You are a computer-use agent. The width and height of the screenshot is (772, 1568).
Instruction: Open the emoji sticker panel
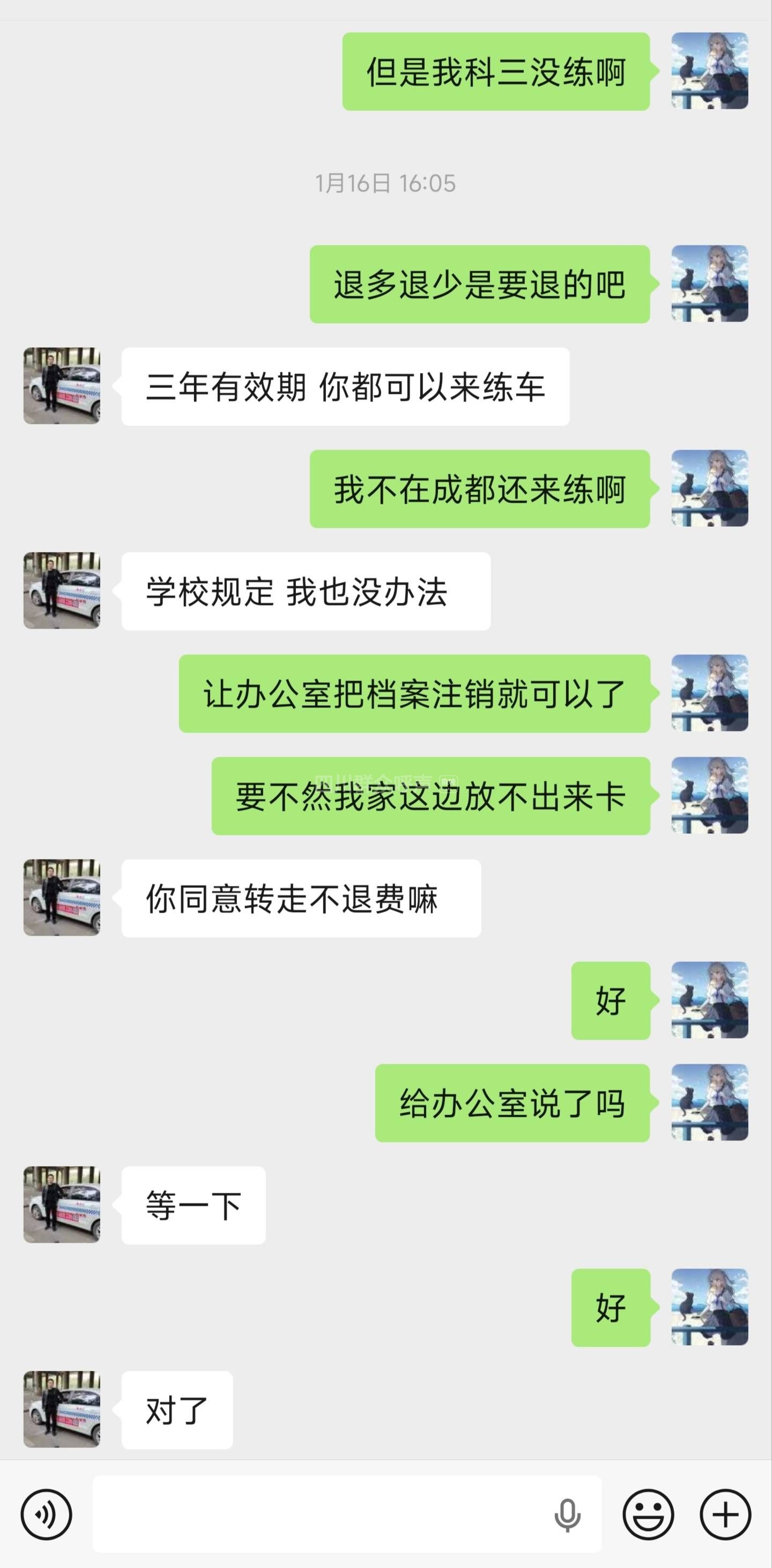(x=648, y=1514)
